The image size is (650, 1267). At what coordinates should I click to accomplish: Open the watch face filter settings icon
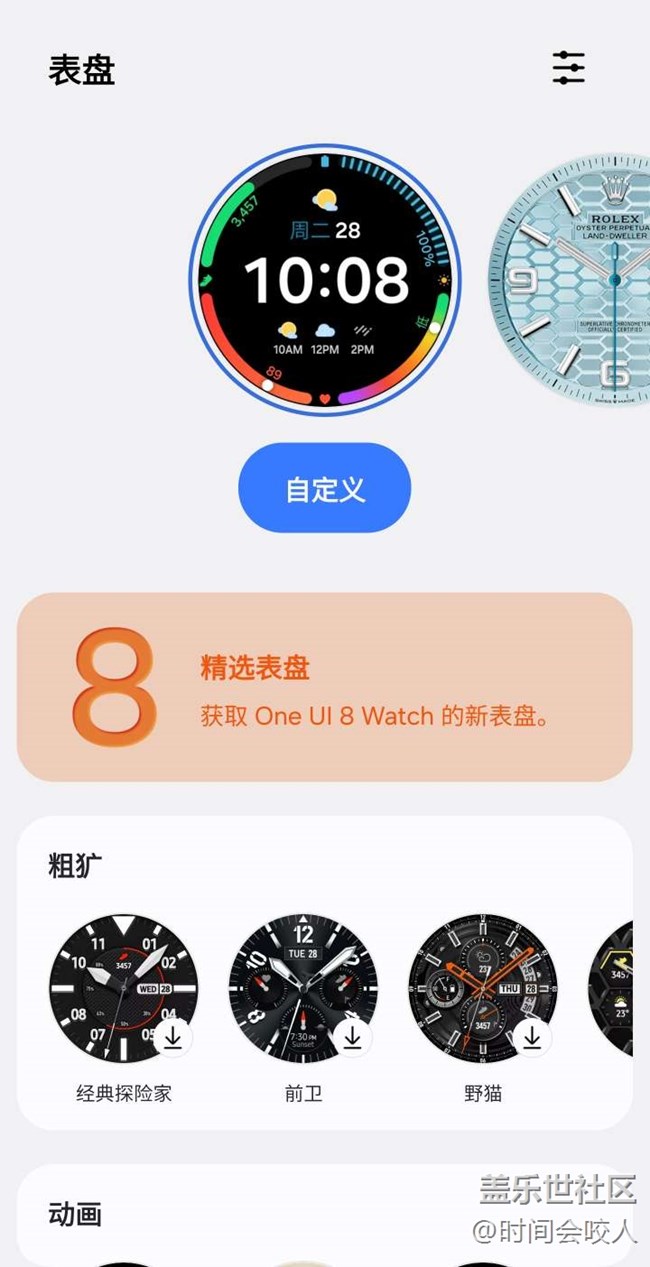568,68
